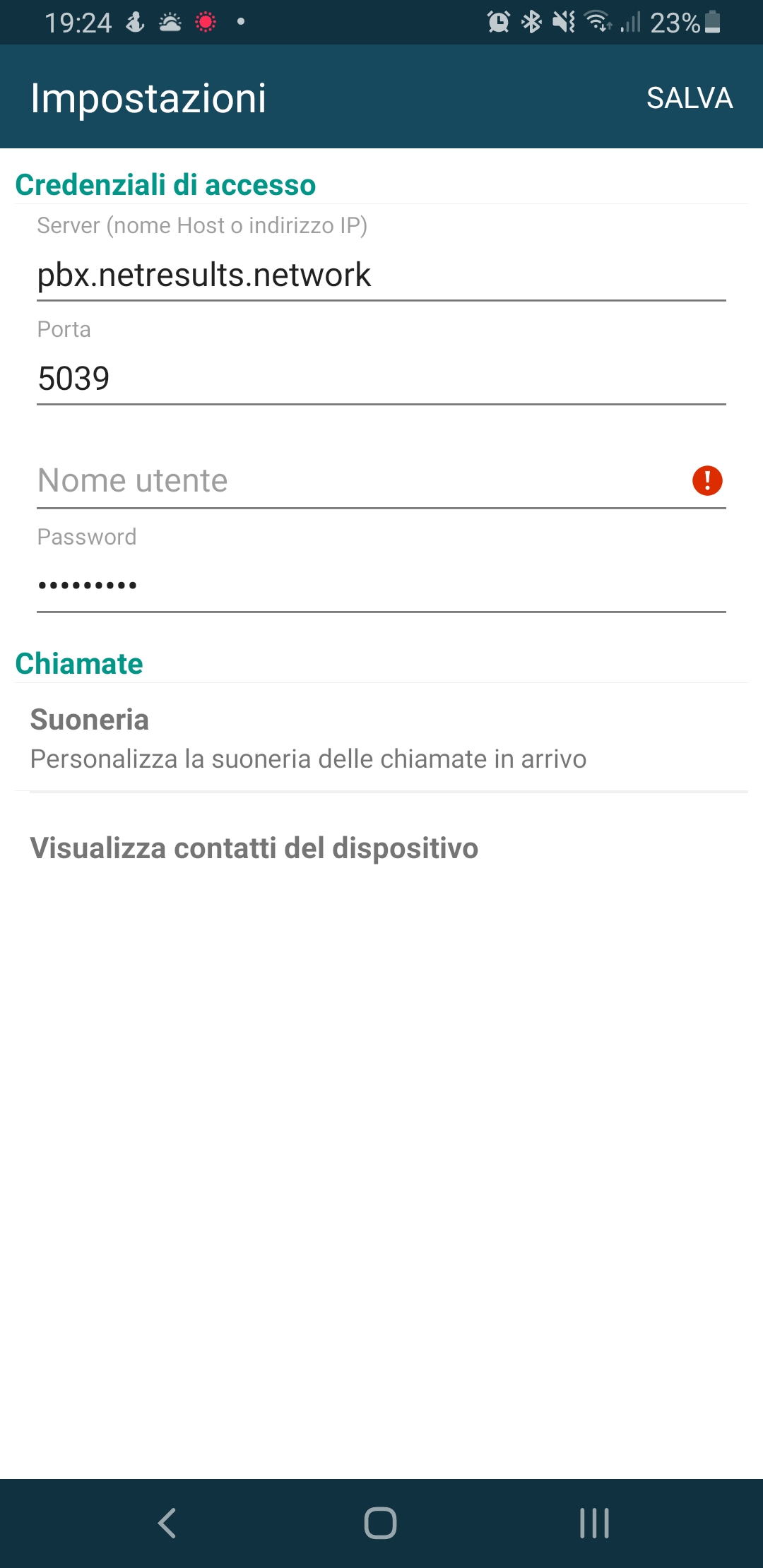This screenshot has width=763, height=1568.
Task: Edit the Password field
Action: pyautogui.click(x=381, y=586)
